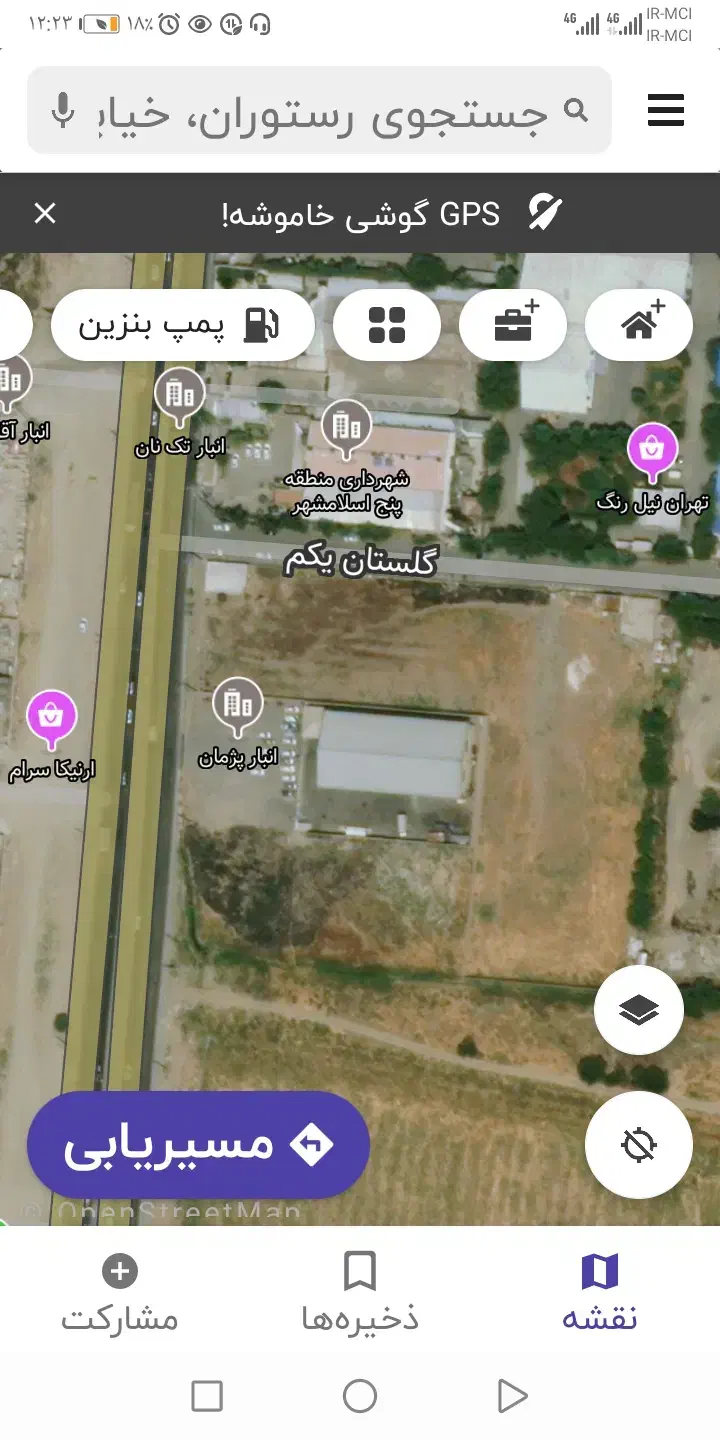The height and width of the screenshot is (1440, 720).
Task: Open the تهران نیل رنگ shop marker
Action: coord(652,450)
